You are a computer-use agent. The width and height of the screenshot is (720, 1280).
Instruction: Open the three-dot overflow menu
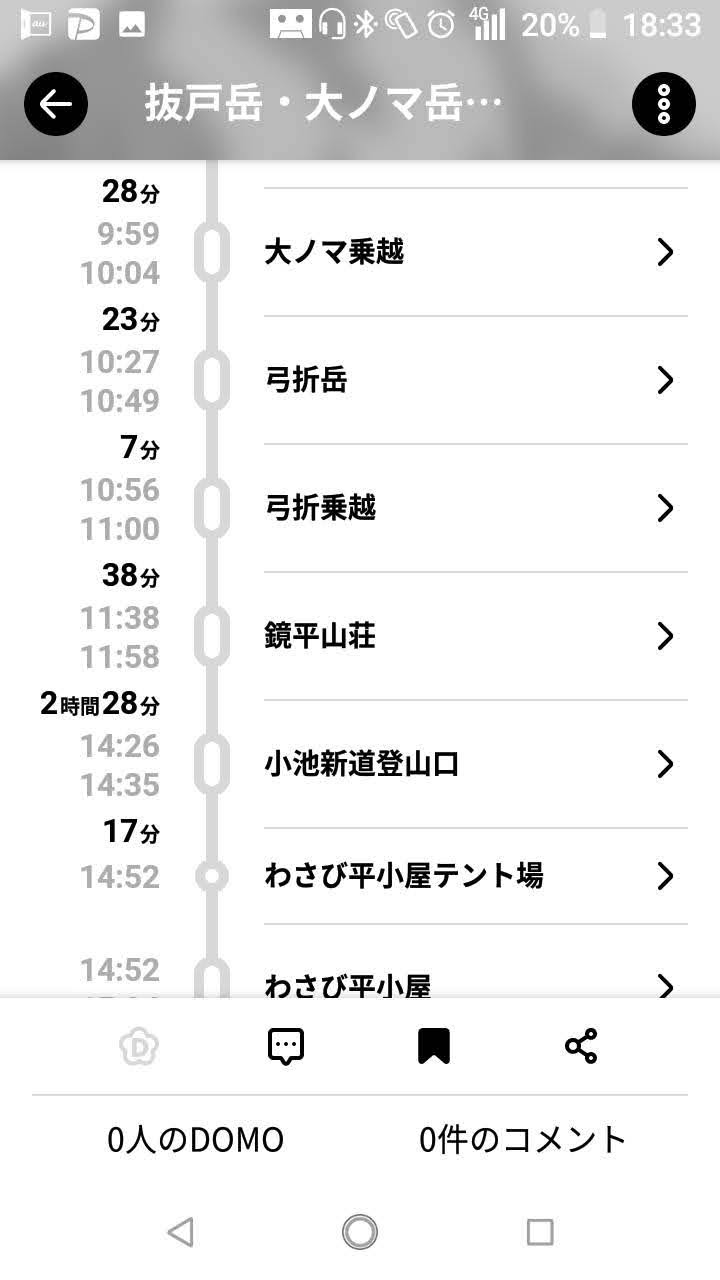(x=663, y=104)
